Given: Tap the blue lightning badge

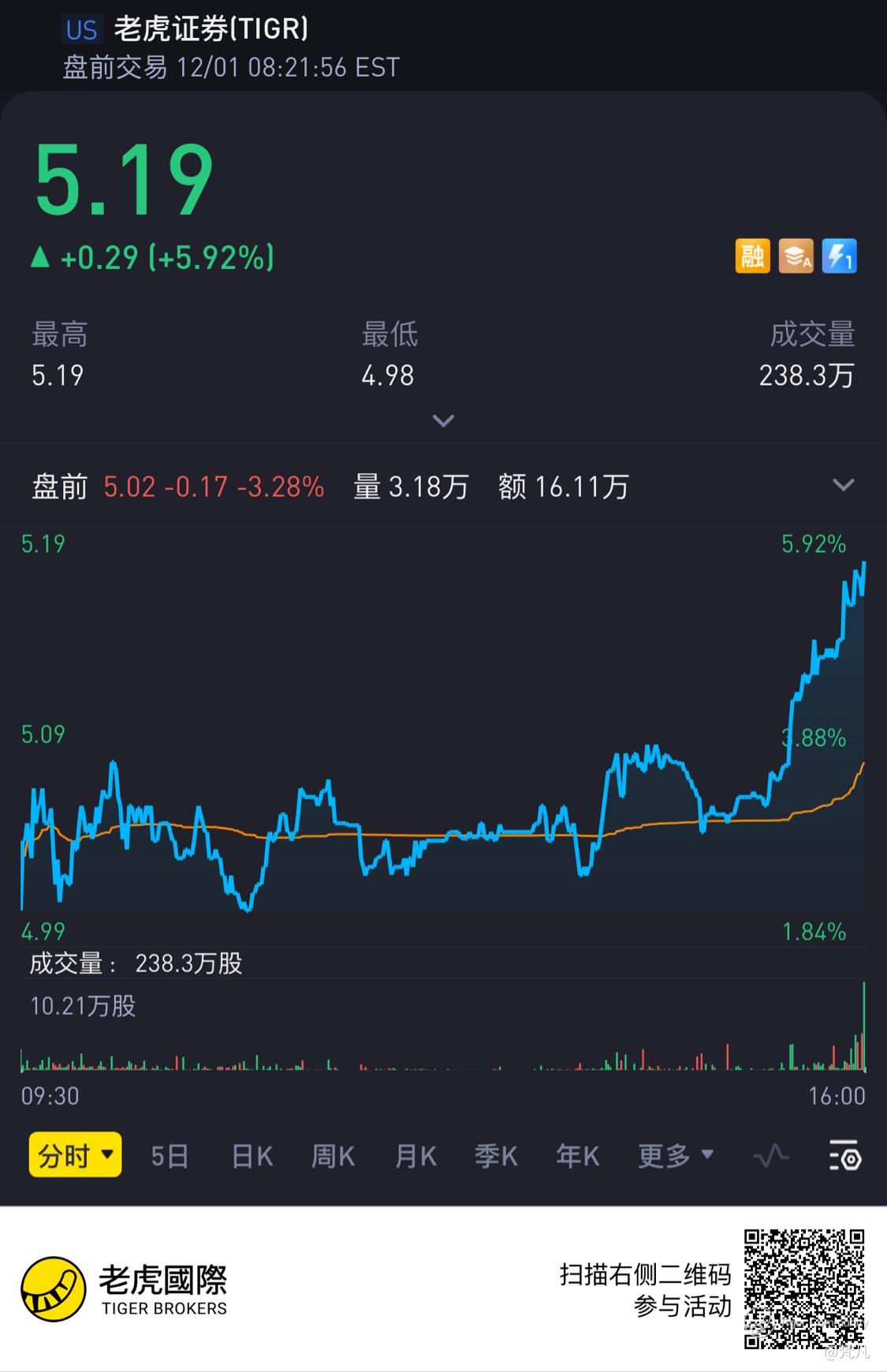Looking at the screenshot, I should (839, 256).
